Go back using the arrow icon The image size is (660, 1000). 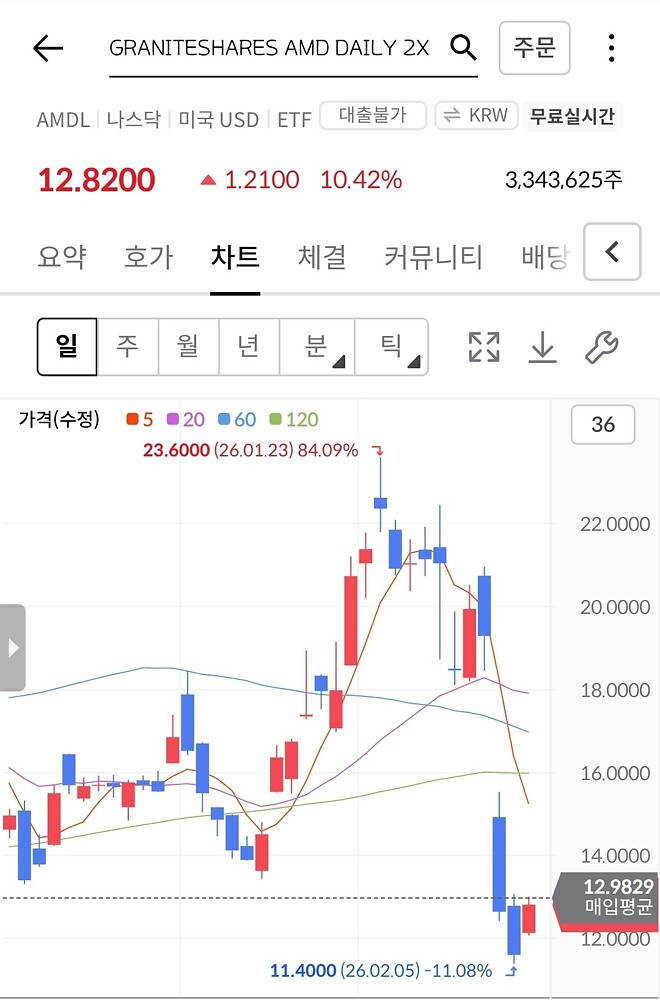click(47, 48)
